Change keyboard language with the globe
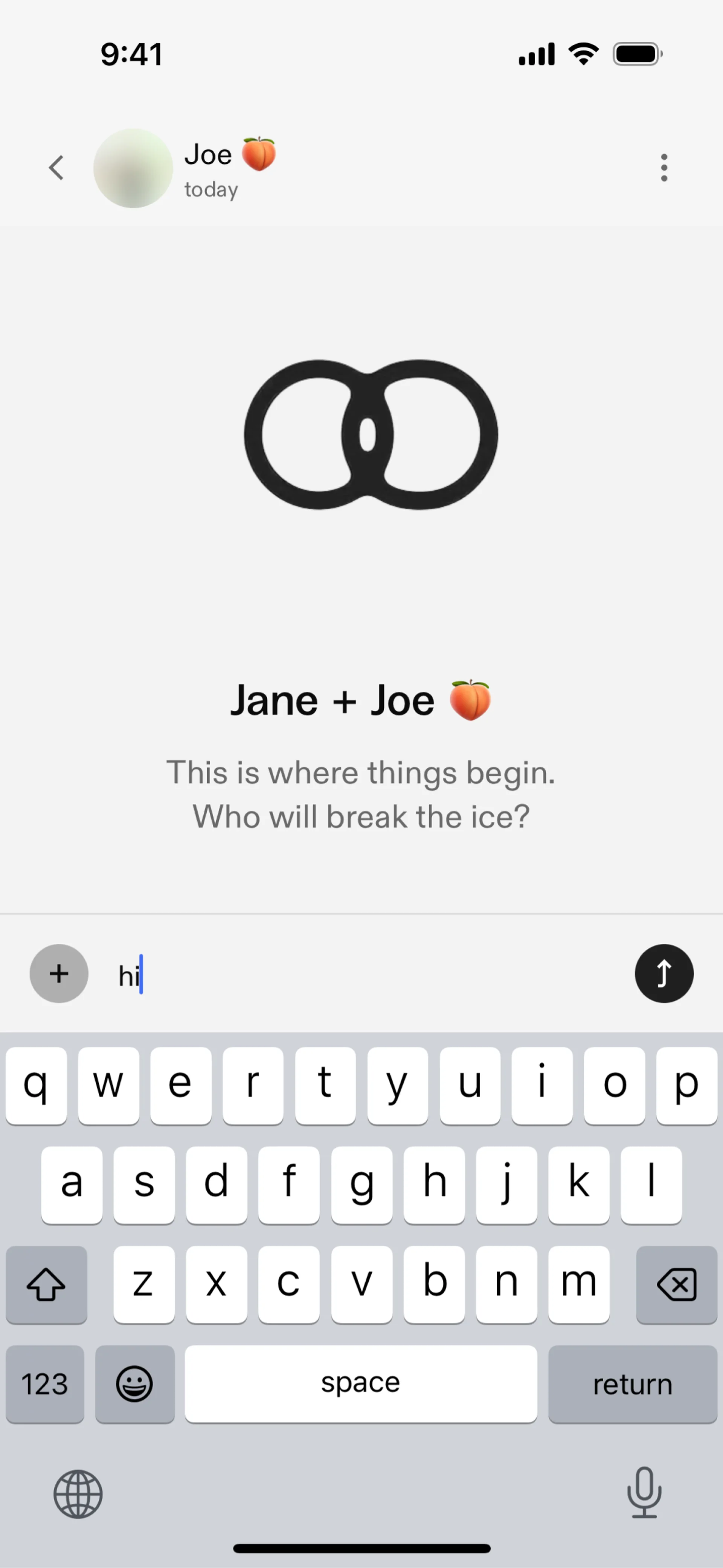 [78, 1494]
